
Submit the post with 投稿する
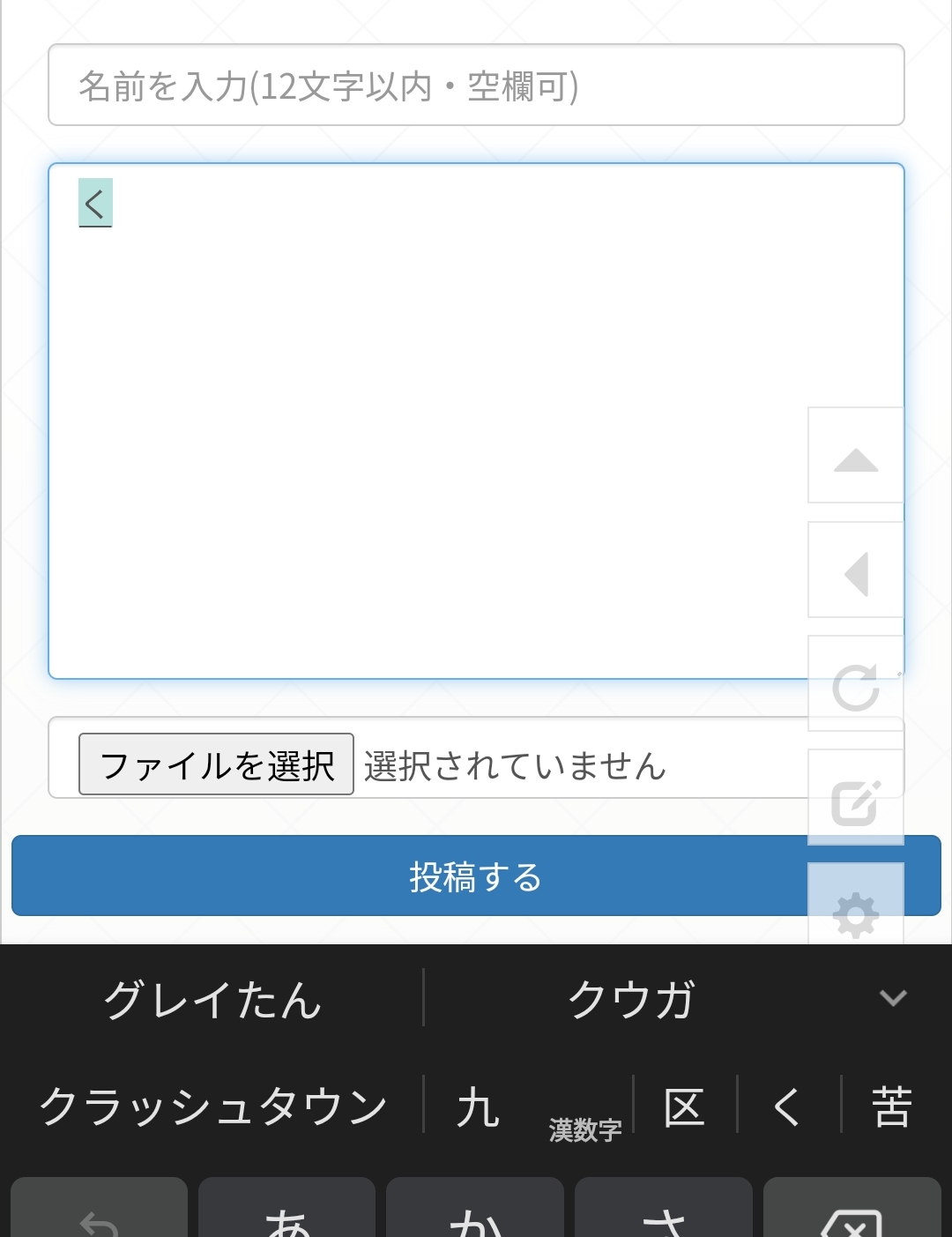point(405,876)
